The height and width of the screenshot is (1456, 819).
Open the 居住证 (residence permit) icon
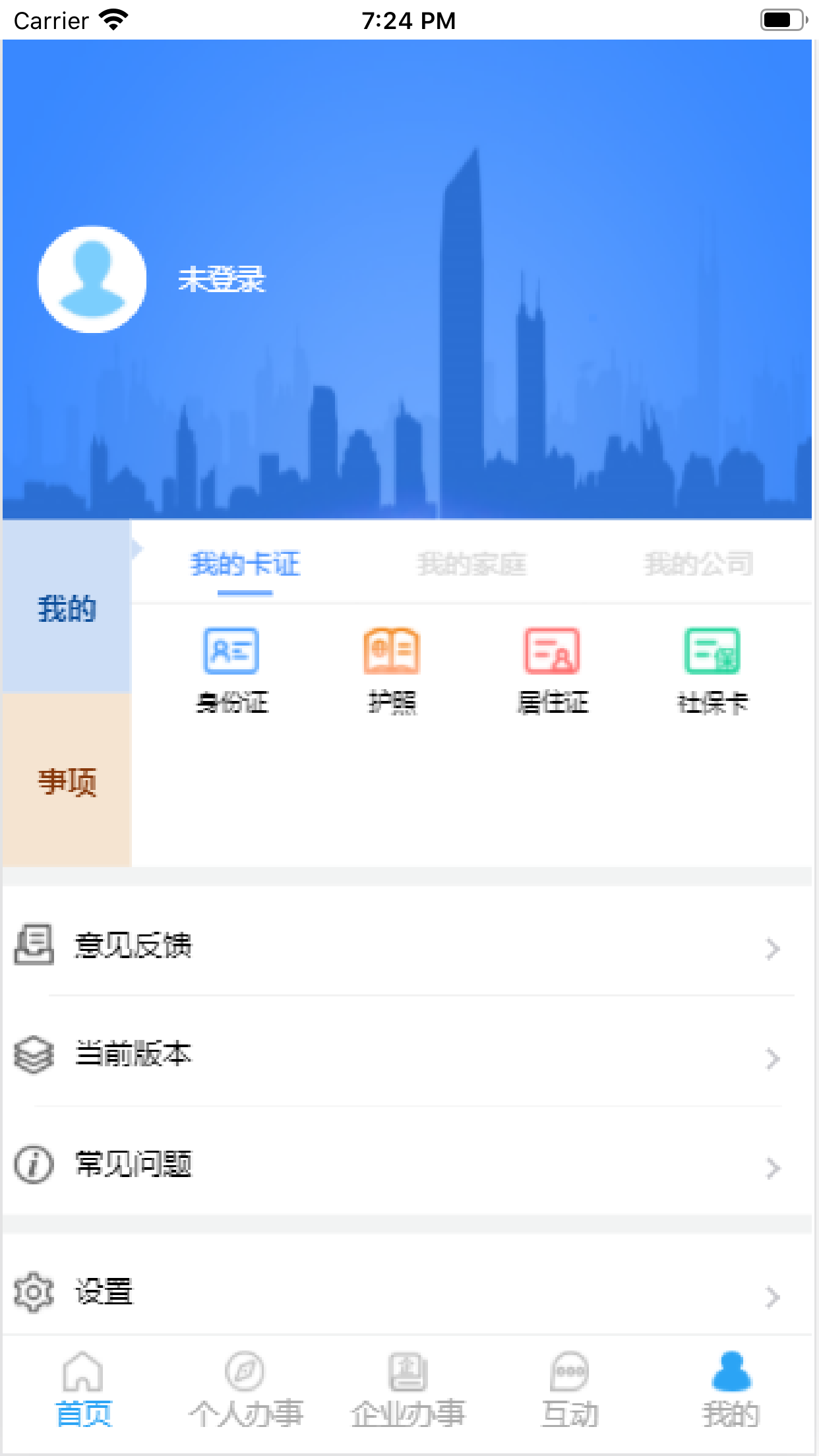click(553, 653)
